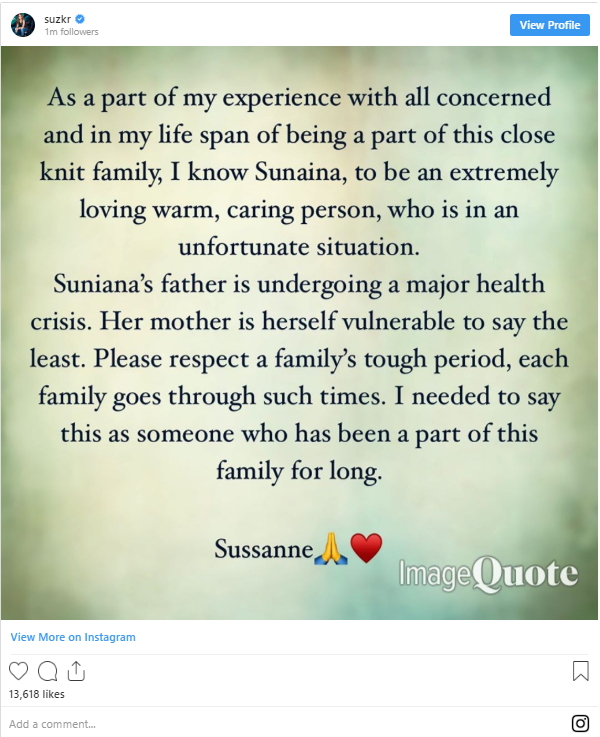Like this post with the heart icon
Viewport: 600px width, 737px height.
pyautogui.click(x=19, y=671)
